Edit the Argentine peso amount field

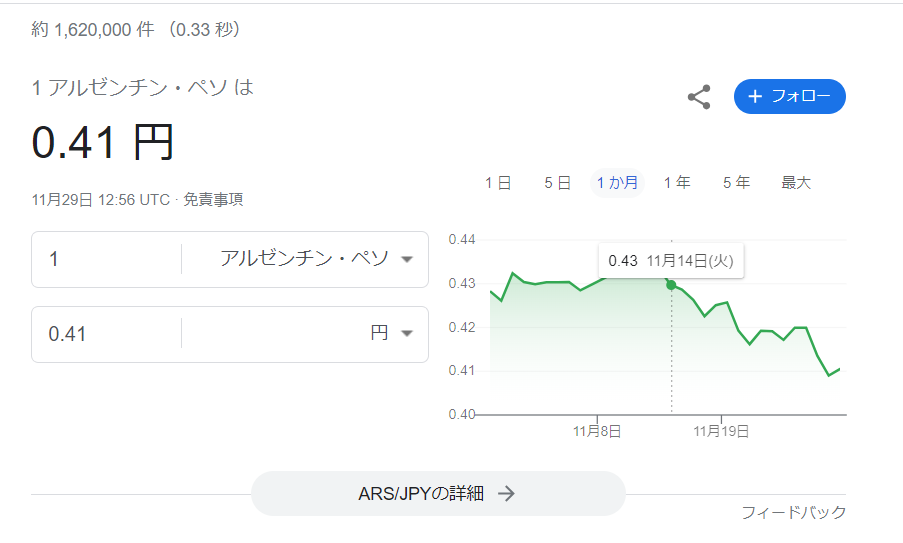click(105, 259)
